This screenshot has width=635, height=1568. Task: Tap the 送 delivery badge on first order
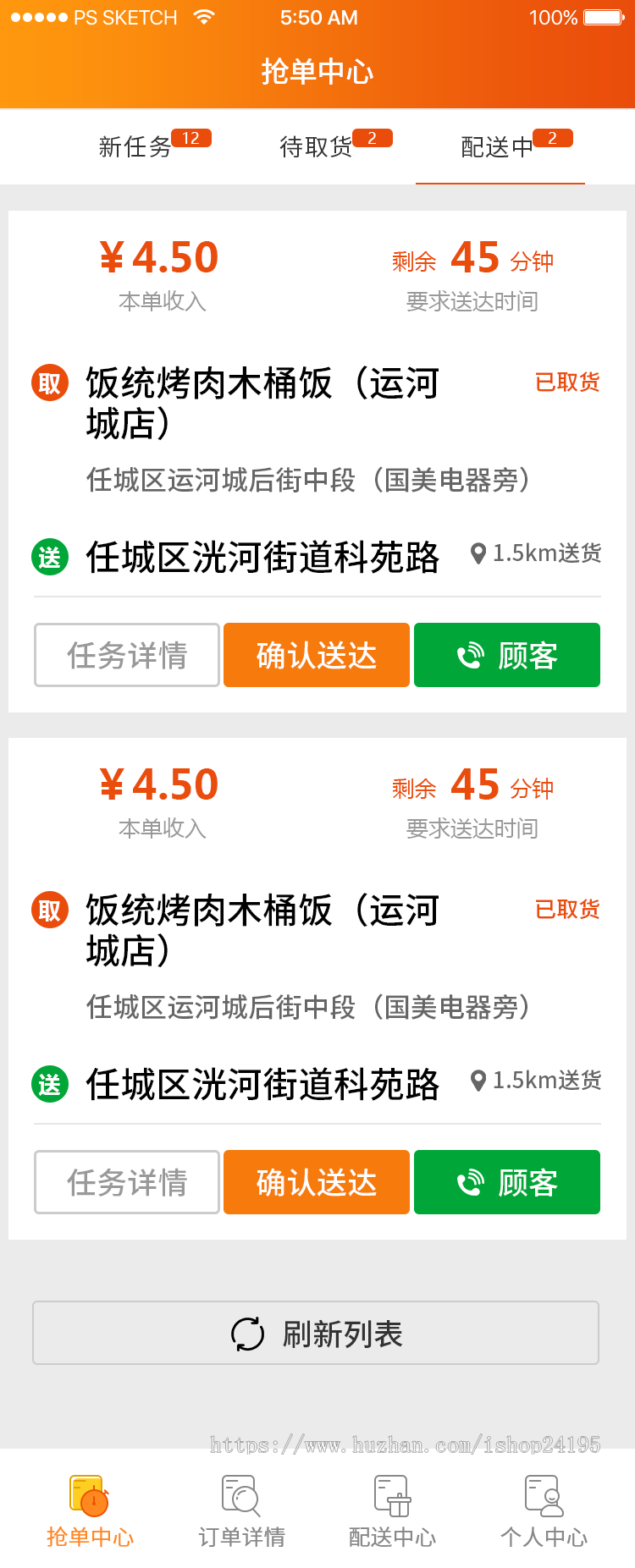[x=49, y=558]
